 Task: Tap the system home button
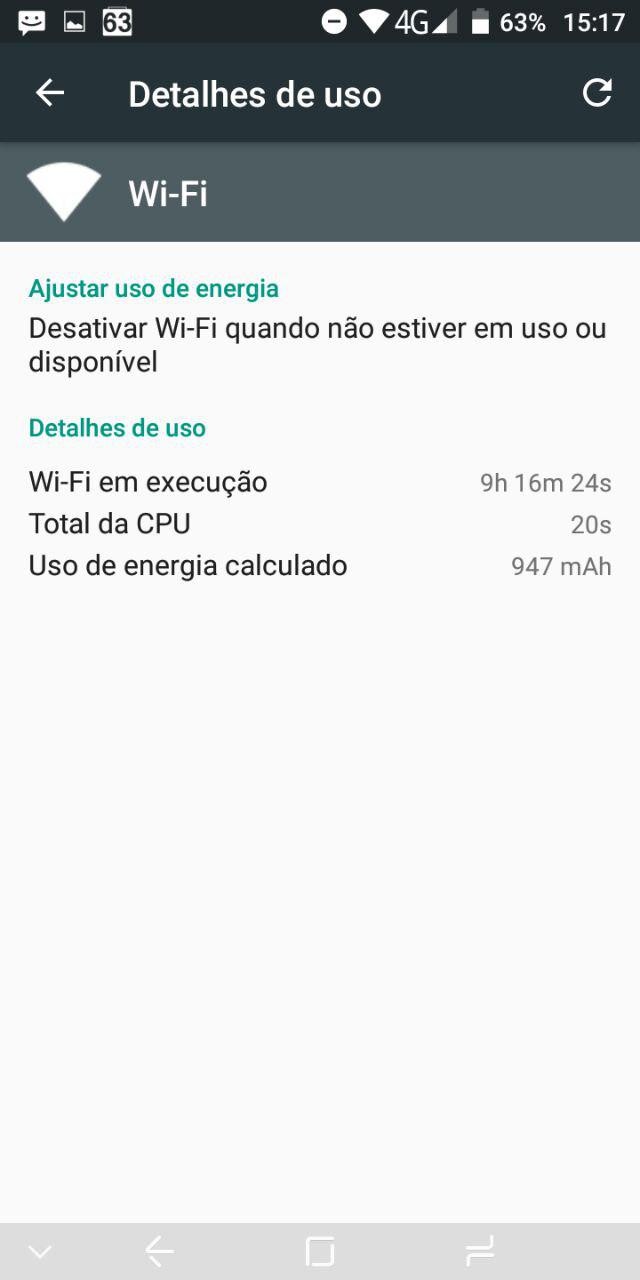[320, 1251]
